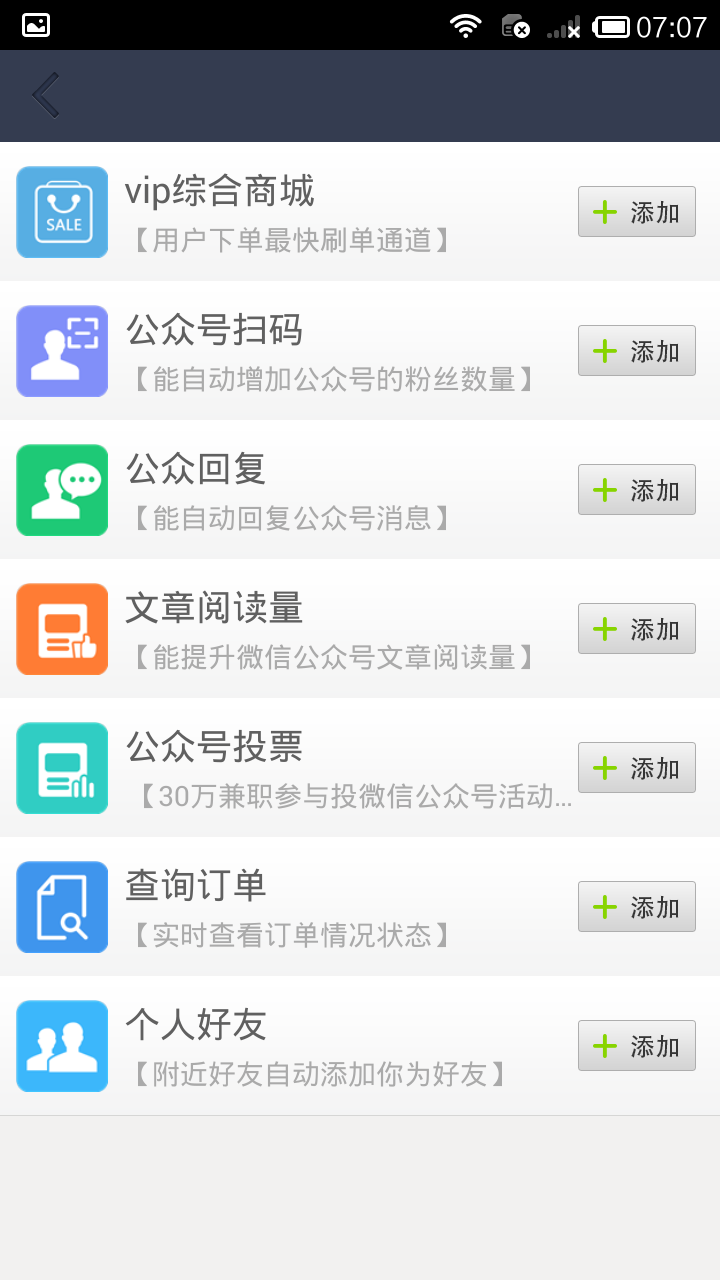
Task: Add the 公众回复 service
Action: [x=636, y=490]
